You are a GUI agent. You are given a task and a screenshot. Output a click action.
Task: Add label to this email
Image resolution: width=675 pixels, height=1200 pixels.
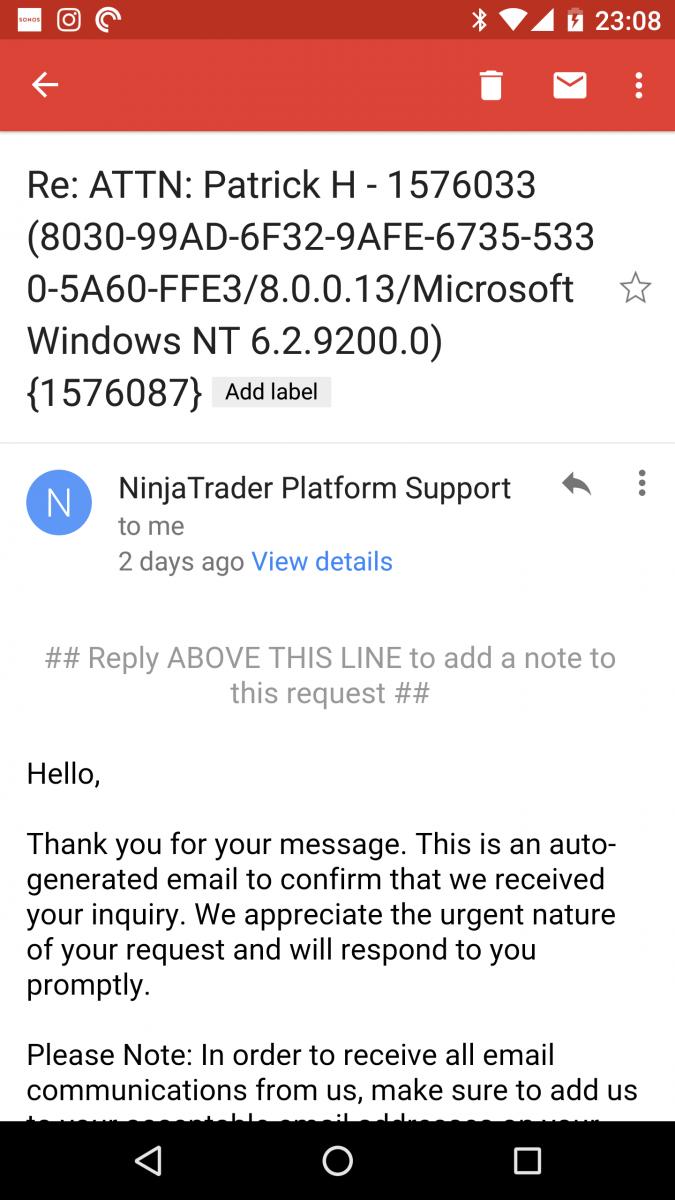(x=271, y=392)
